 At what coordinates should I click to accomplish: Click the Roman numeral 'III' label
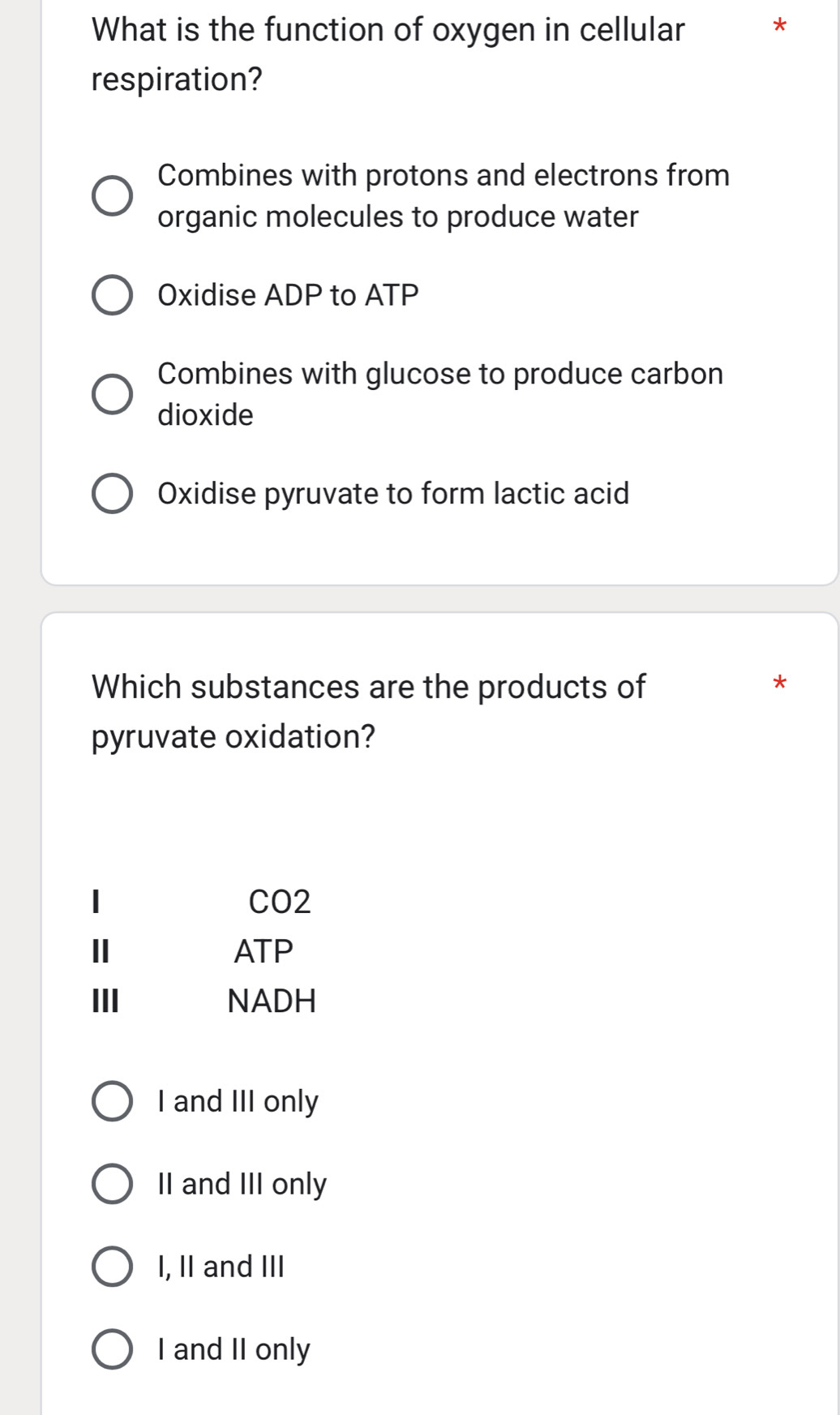tap(104, 1001)
